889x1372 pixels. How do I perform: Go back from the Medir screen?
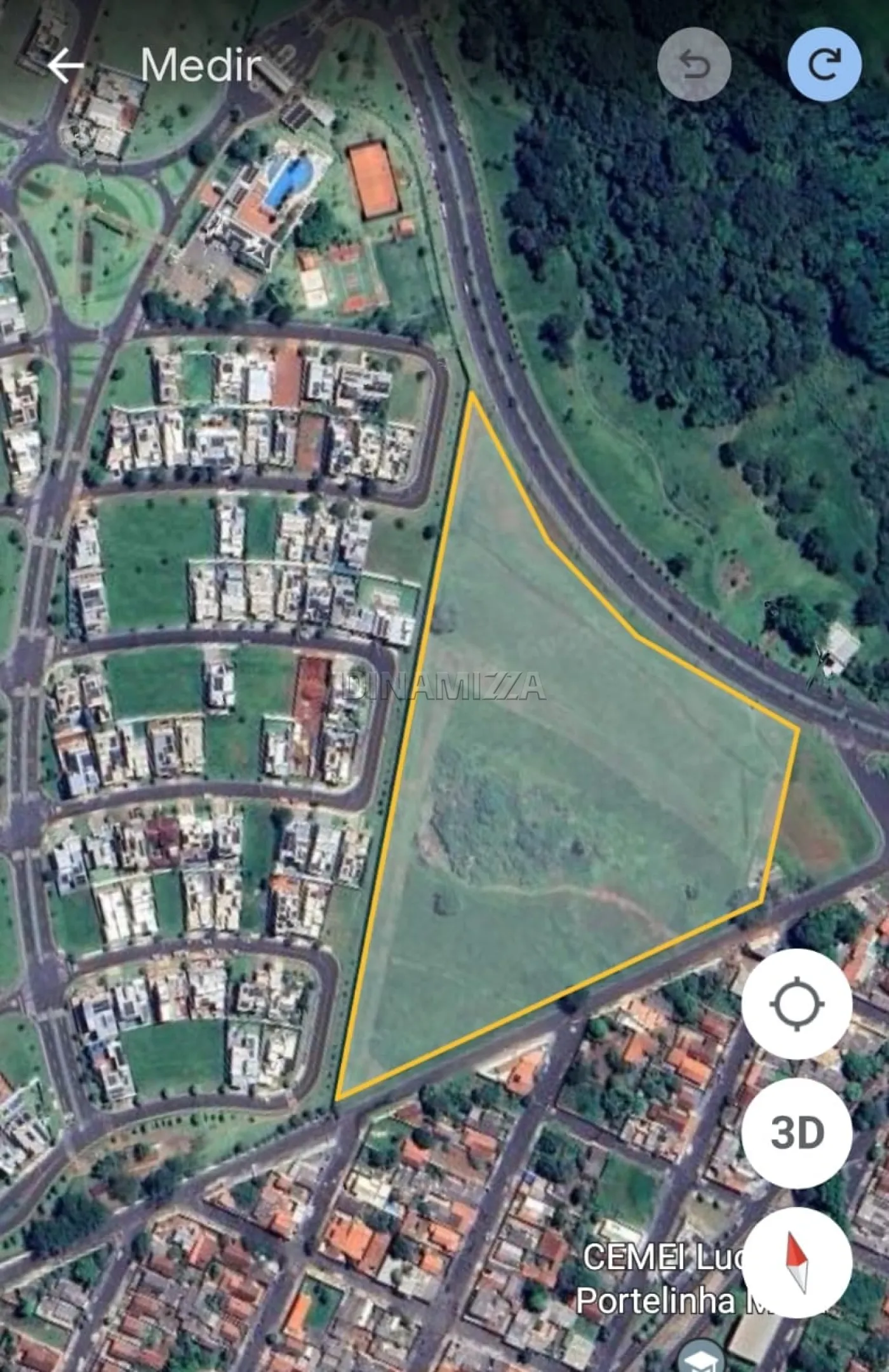tap(65, 65)
